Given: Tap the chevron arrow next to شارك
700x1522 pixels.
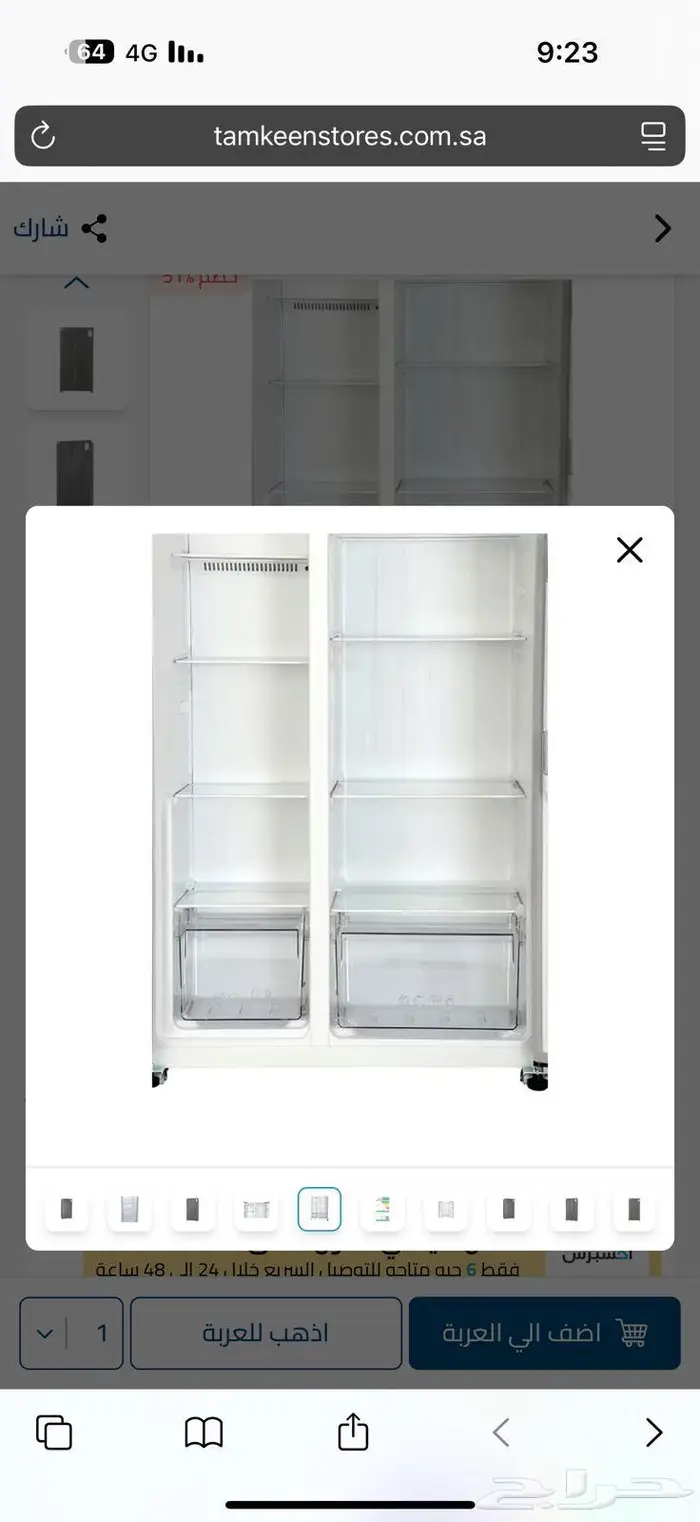Looking at the screenshot, I should tap(662, 229).
